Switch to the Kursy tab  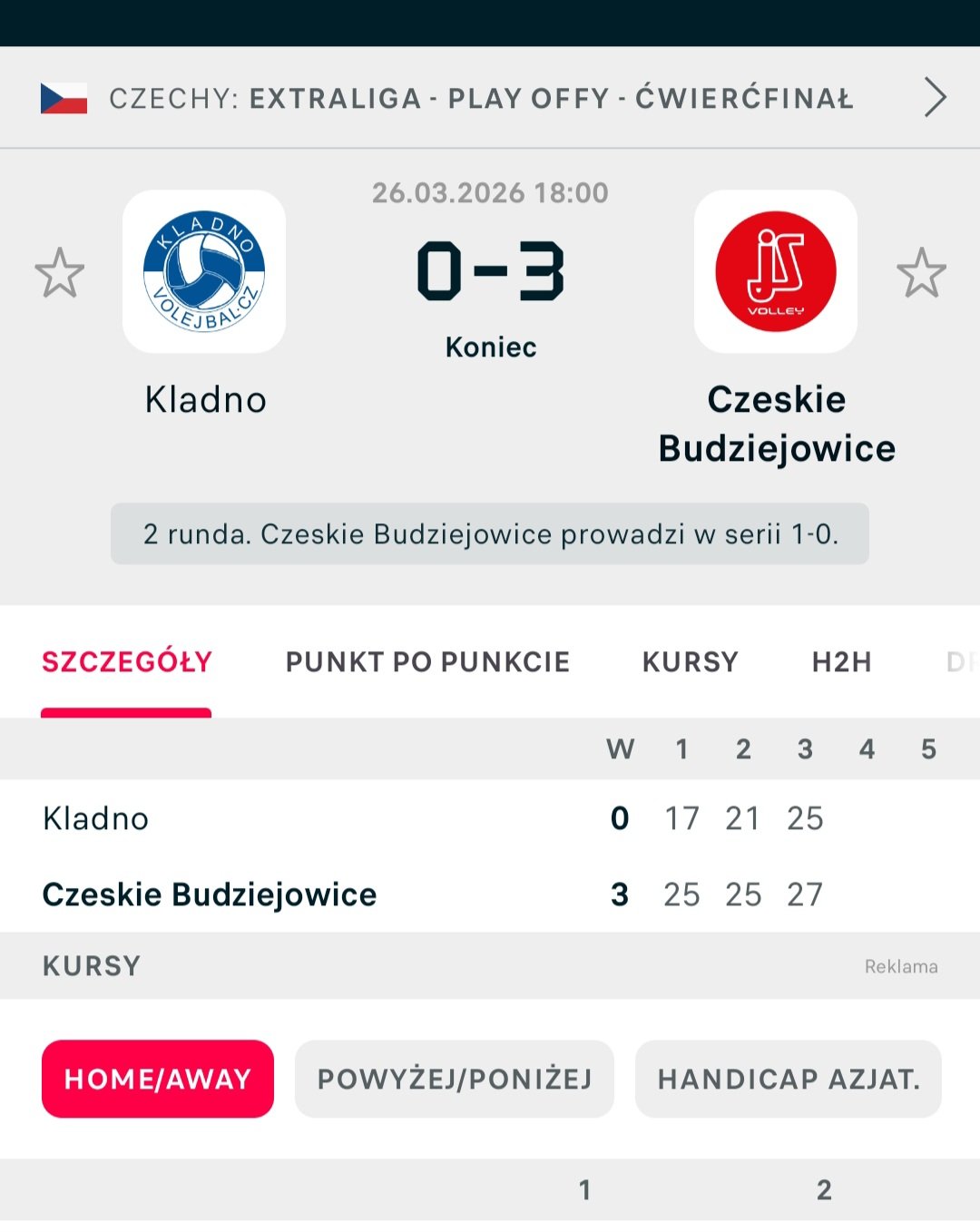pyautogui.click(x=691, y=662)
